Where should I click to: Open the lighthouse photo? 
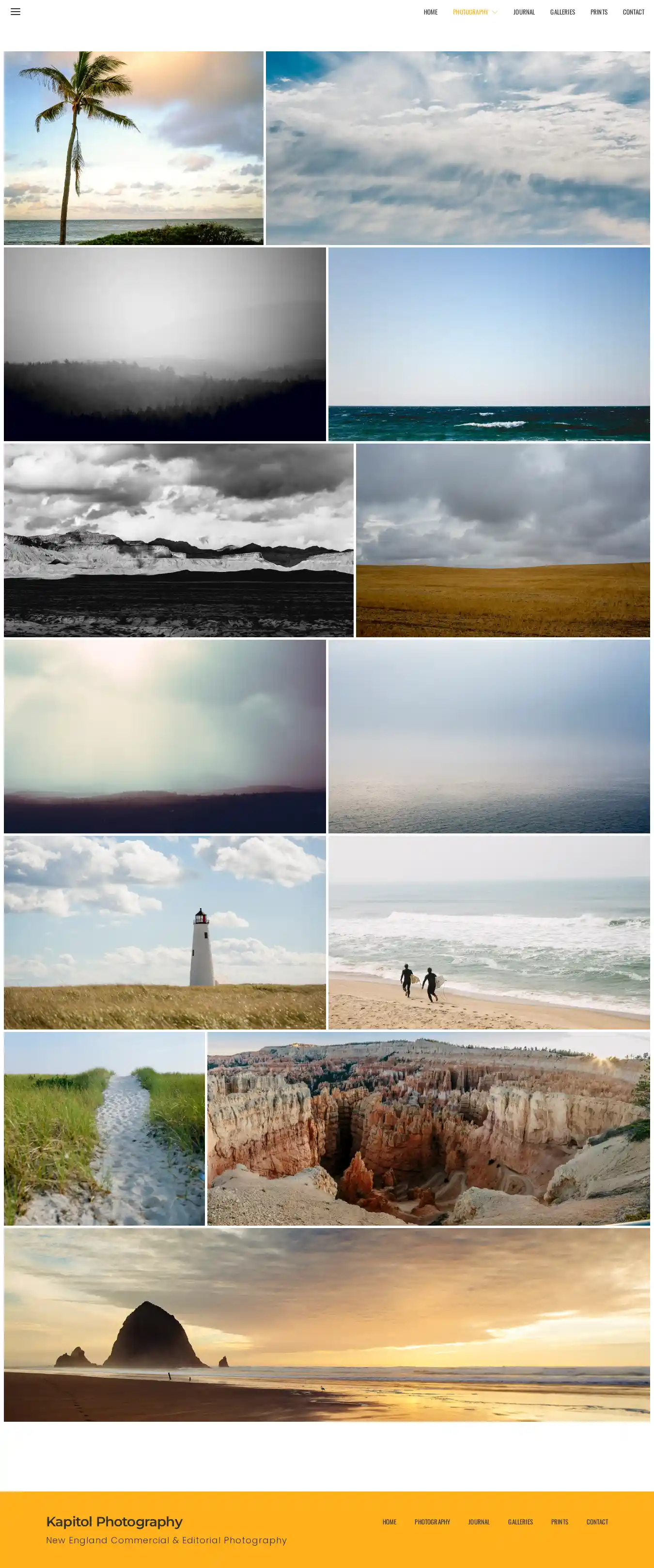164,932
